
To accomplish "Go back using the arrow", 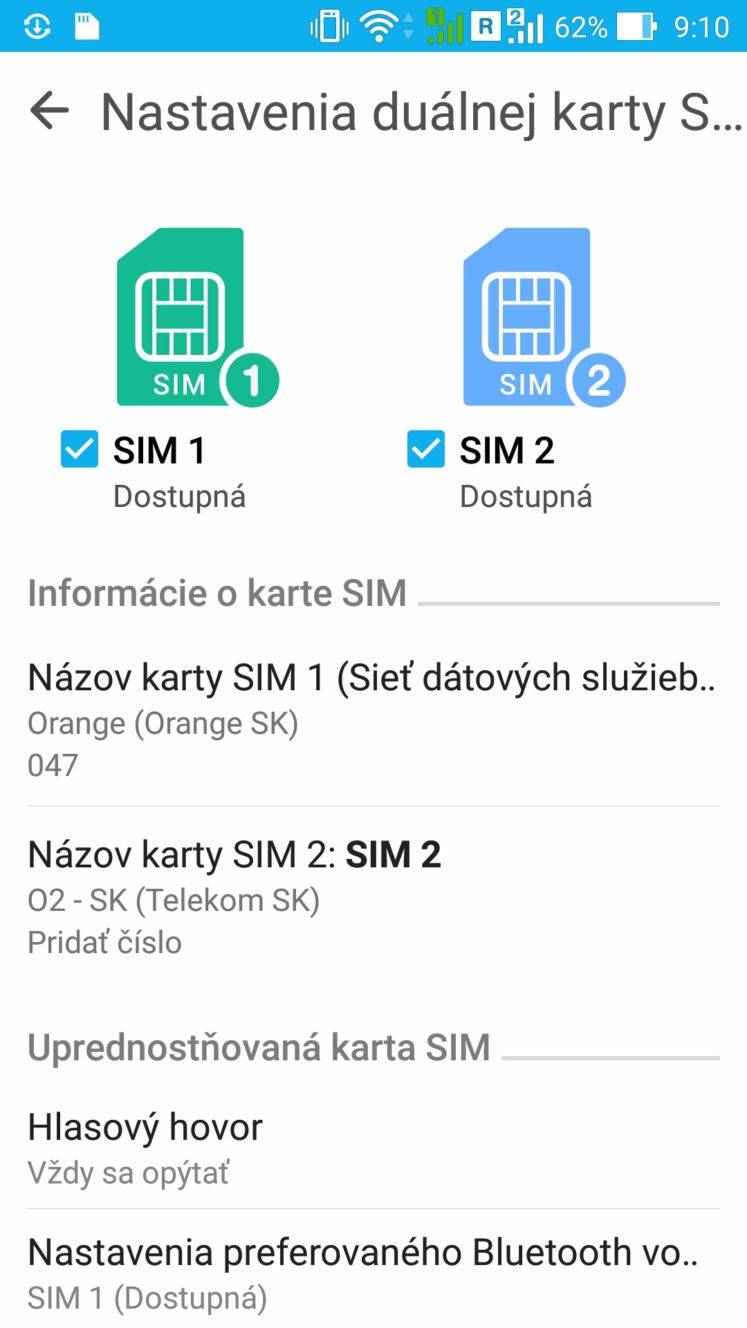I will (x=49, y=112).
